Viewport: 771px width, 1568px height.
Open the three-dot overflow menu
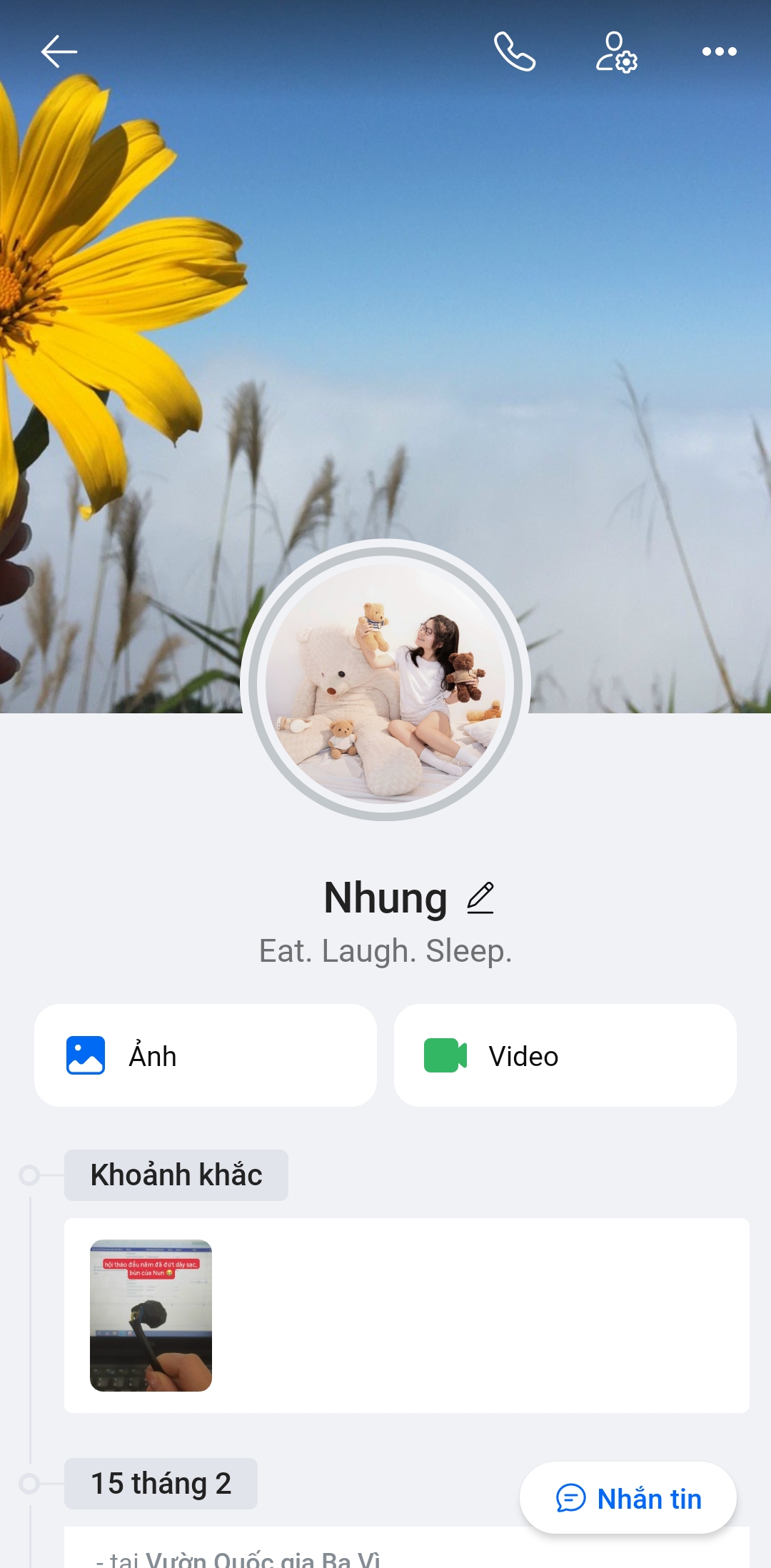click(719, 51)
